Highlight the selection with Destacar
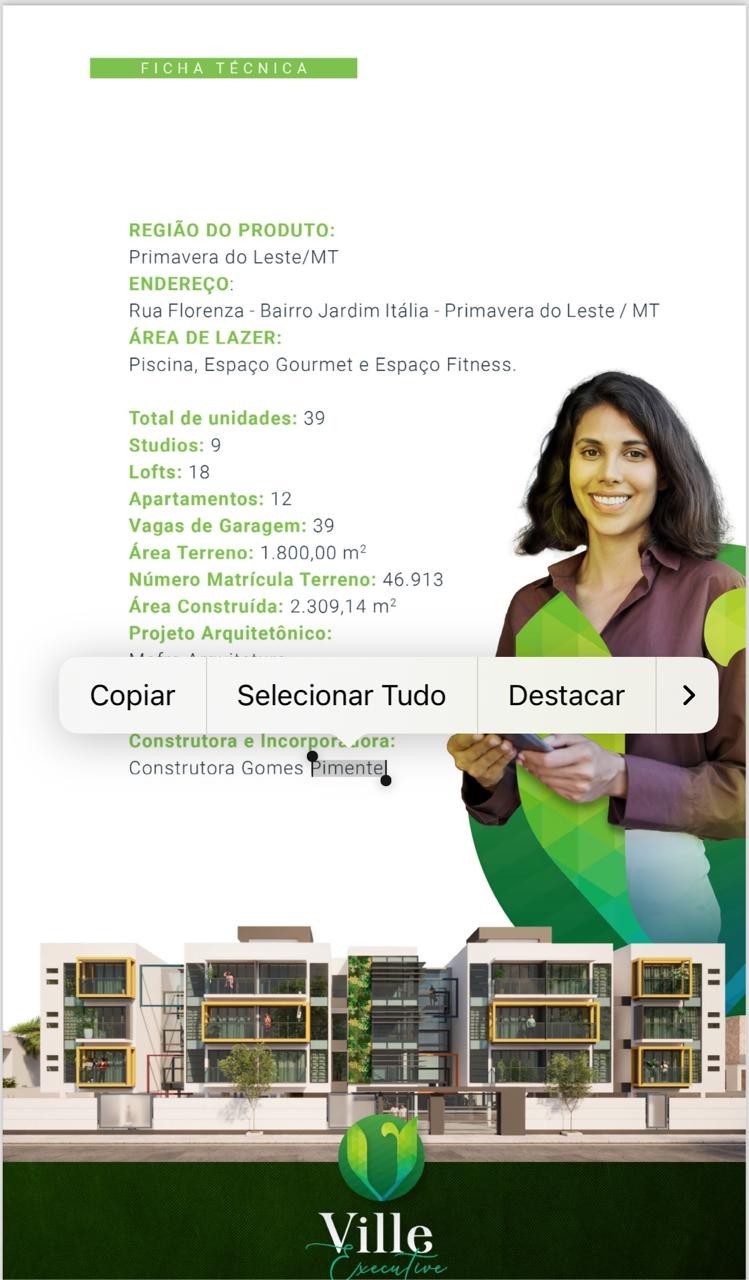Screen dimensions: 749x1280 click(566, 695)
